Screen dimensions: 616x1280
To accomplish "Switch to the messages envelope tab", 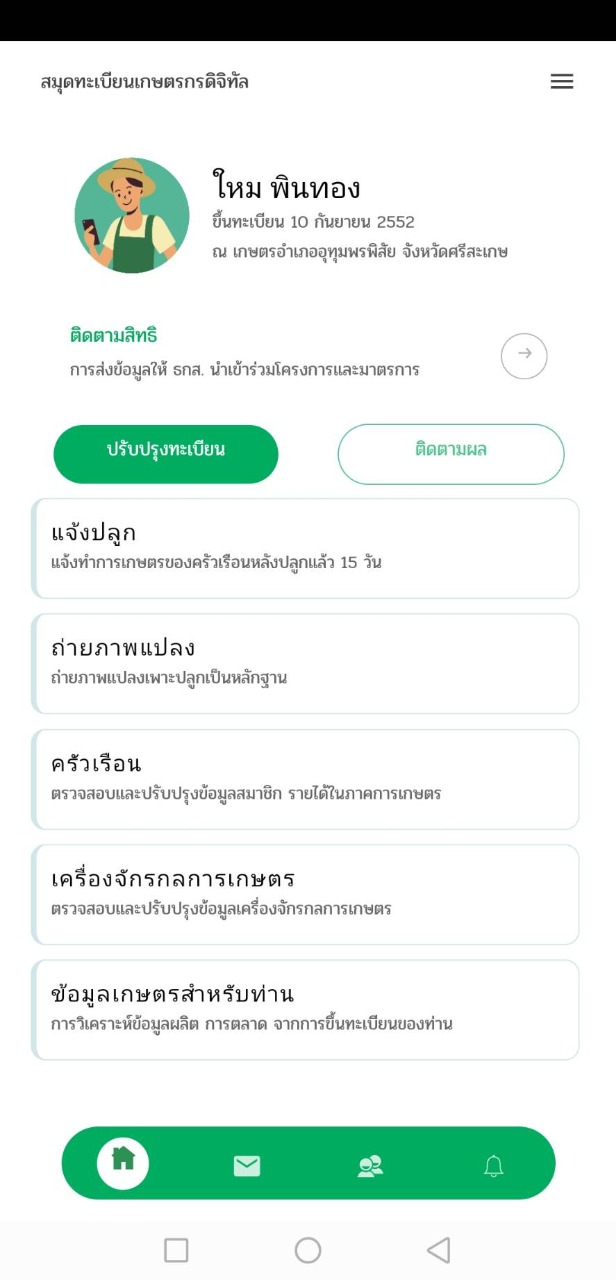I will (x=247, y=1165).
